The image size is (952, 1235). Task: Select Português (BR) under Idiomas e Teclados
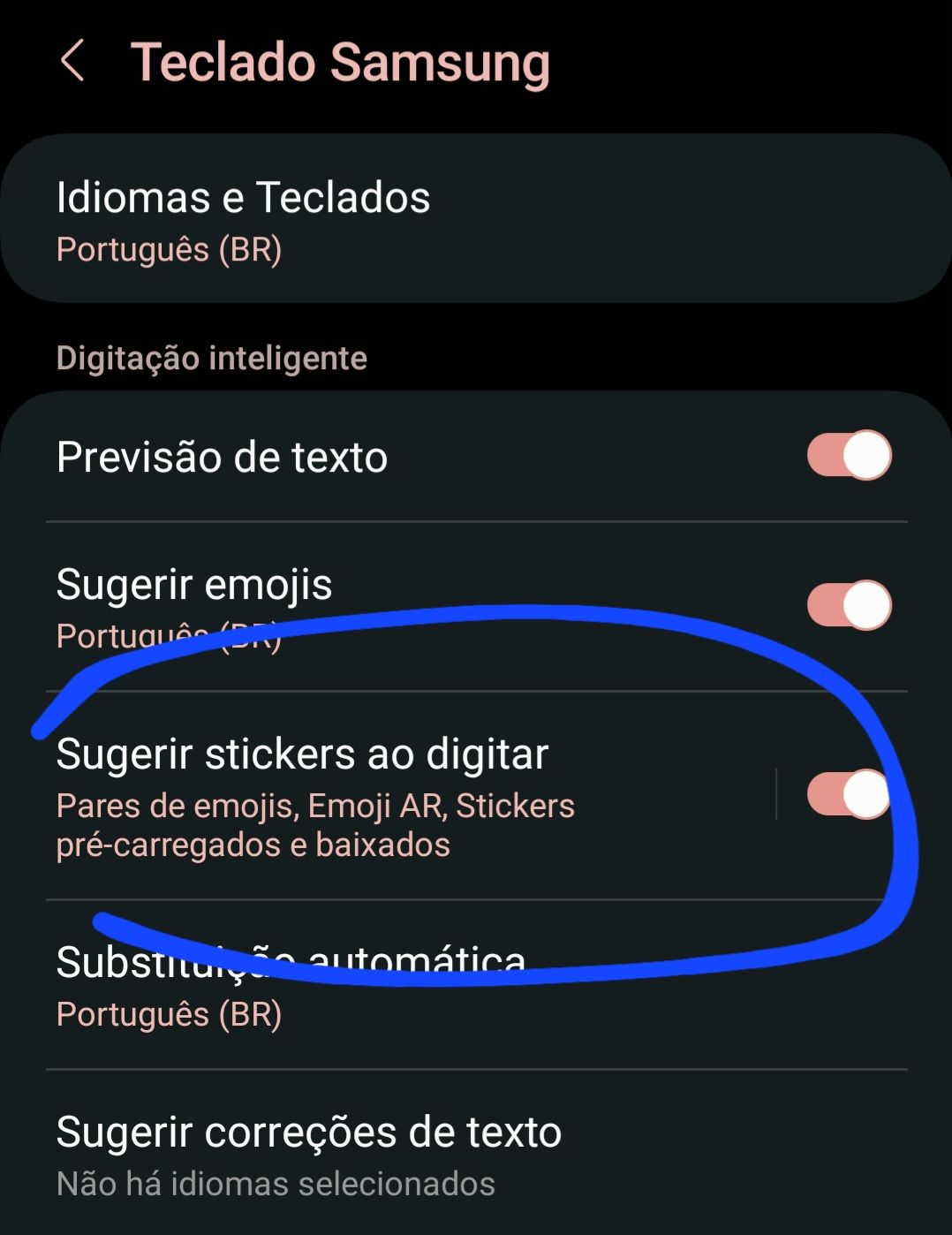coord(168,250)
